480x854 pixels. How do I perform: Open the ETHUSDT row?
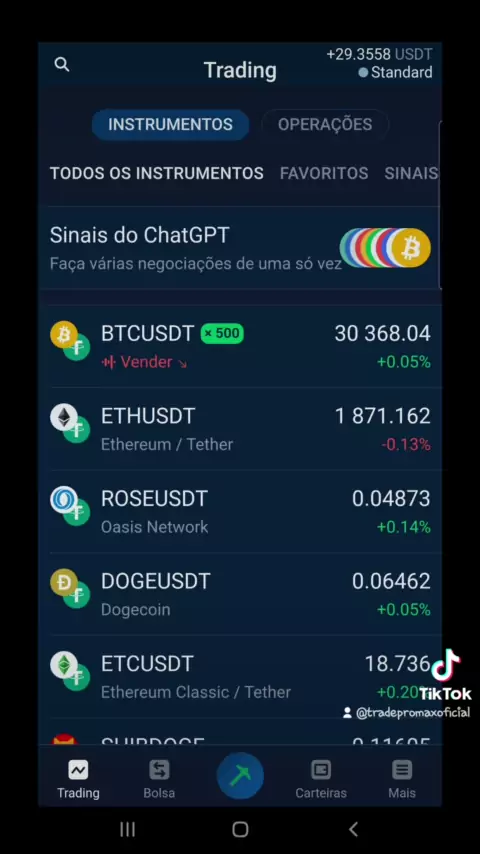click(x=240, y=429)
